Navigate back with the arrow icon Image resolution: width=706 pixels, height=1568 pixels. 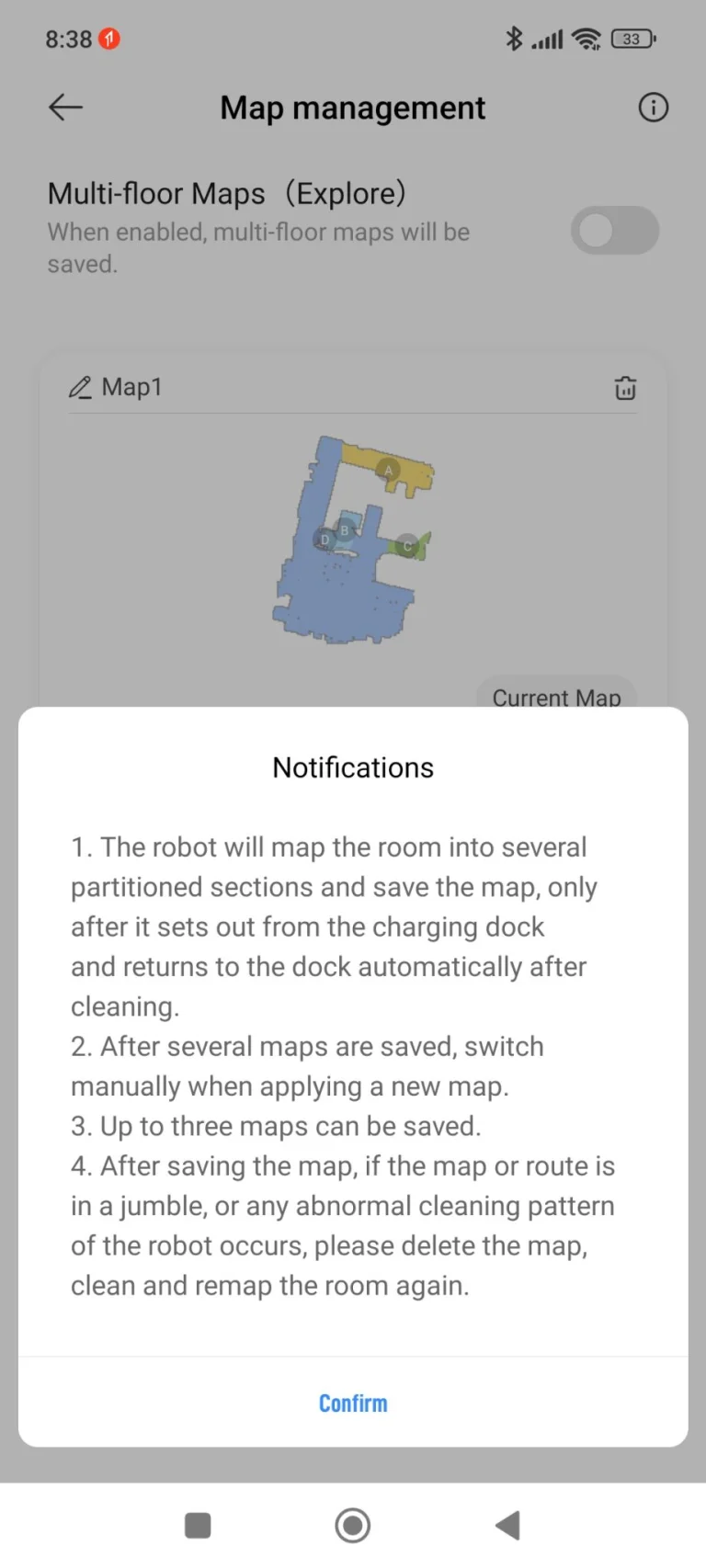[x=64, y=108]
